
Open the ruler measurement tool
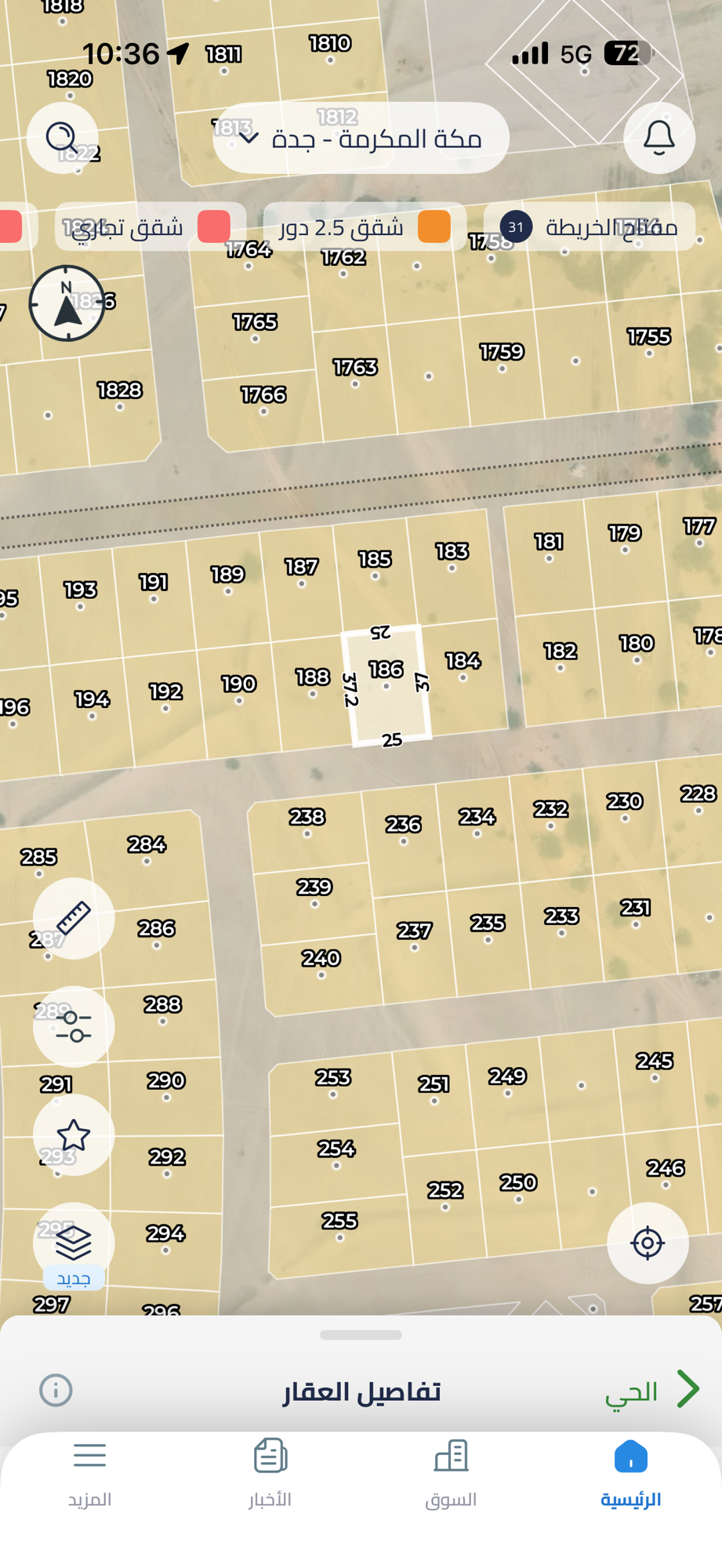(x=74, y=918)
